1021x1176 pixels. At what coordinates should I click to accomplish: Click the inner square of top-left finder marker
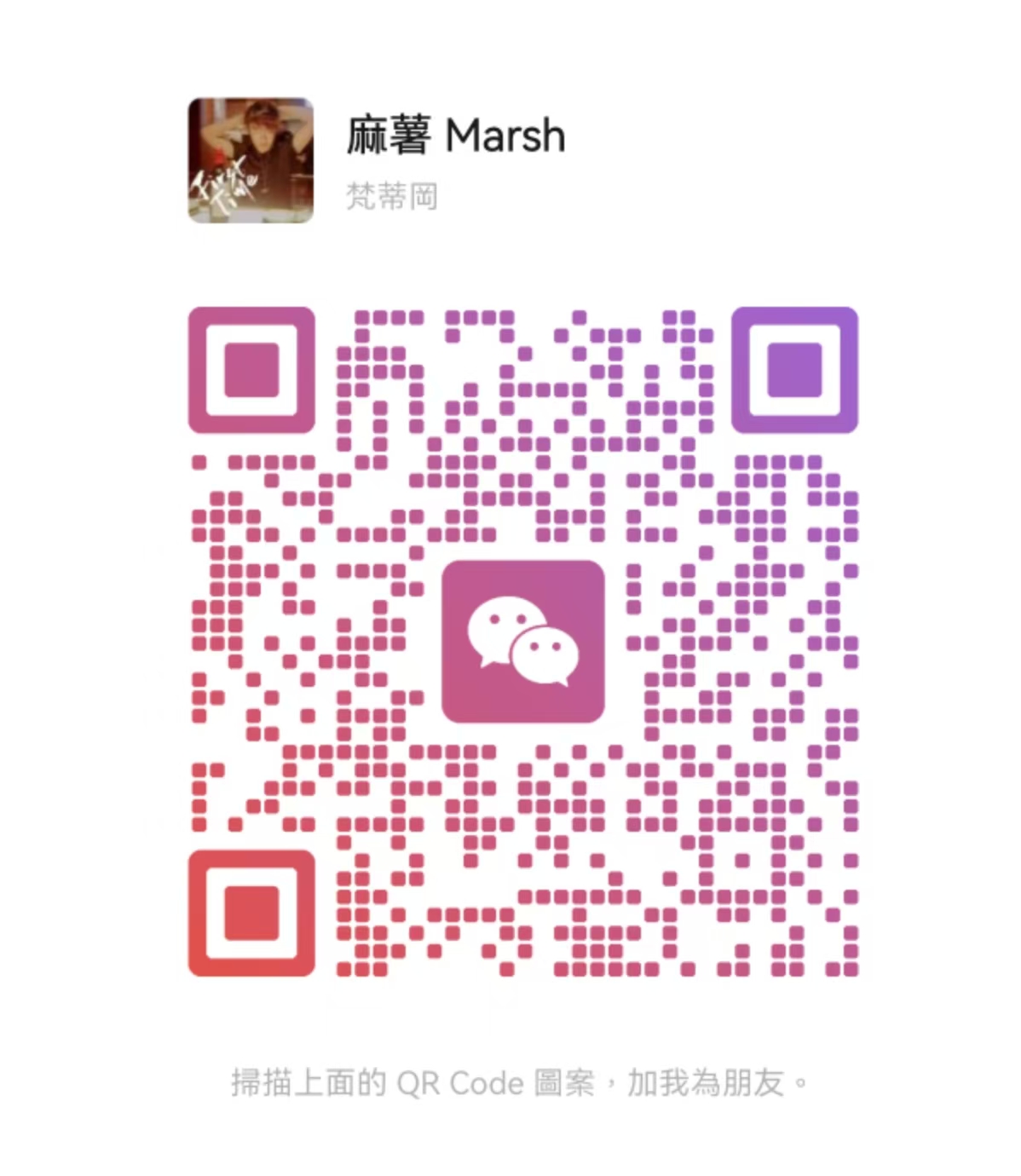251,370
